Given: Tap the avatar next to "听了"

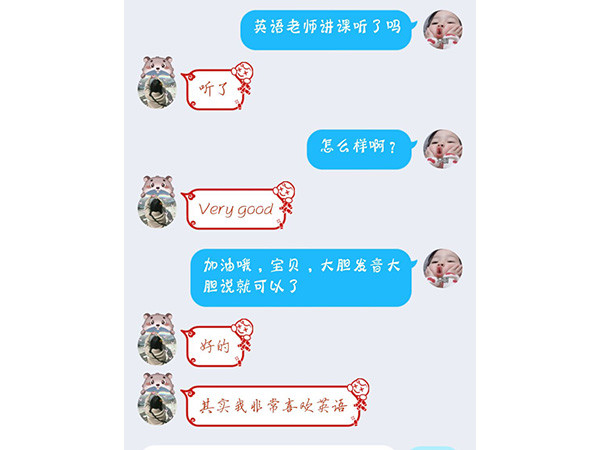Looking at the screenshot, I should point(157,83).
